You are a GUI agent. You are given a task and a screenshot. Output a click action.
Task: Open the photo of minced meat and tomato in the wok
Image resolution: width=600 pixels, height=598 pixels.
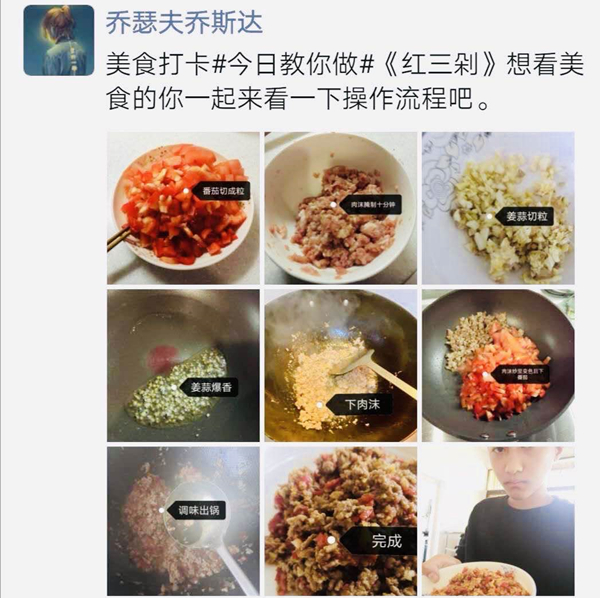pos(497,365)
